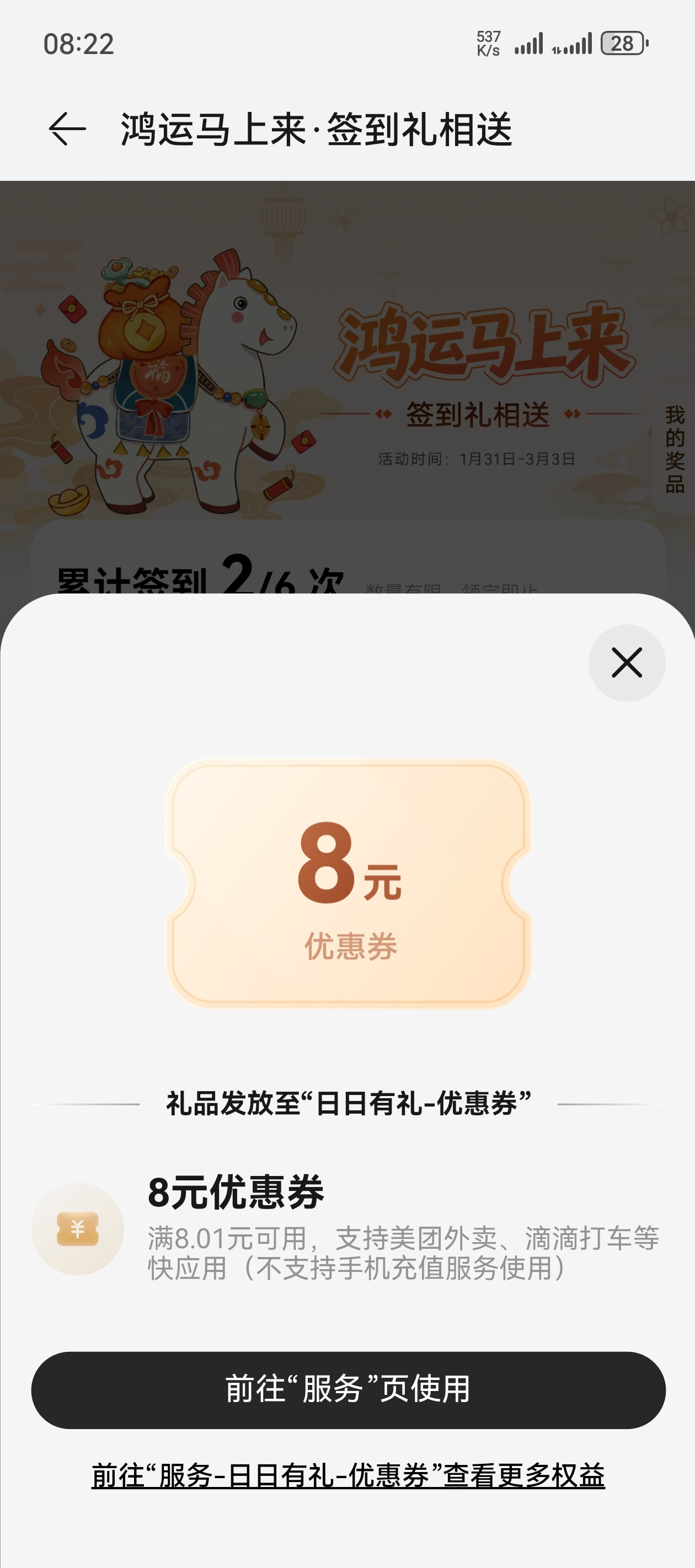
Task: Tap 前往“服务”页使用 button
Action: 348,1390
